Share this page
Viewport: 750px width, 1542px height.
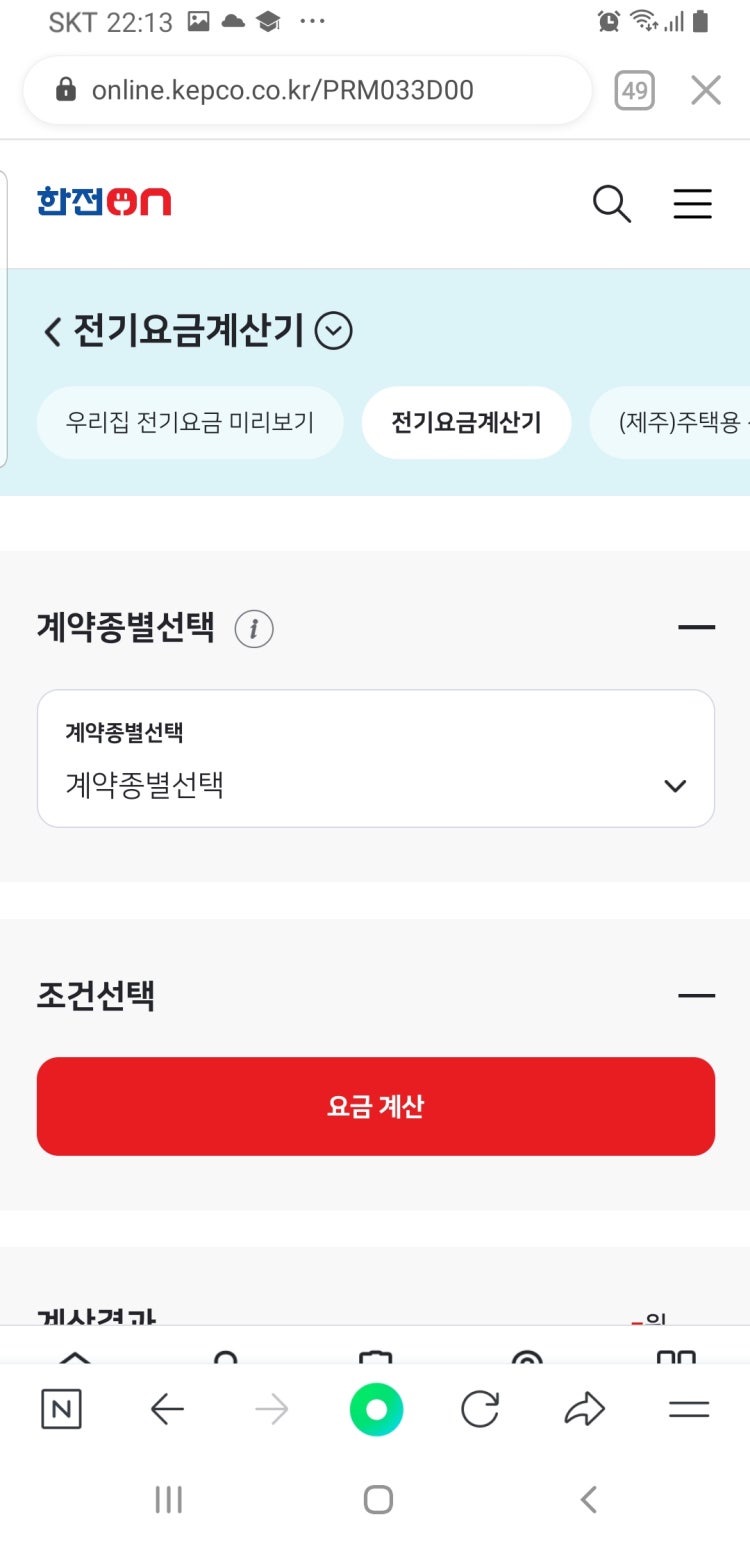point(585,1410)
